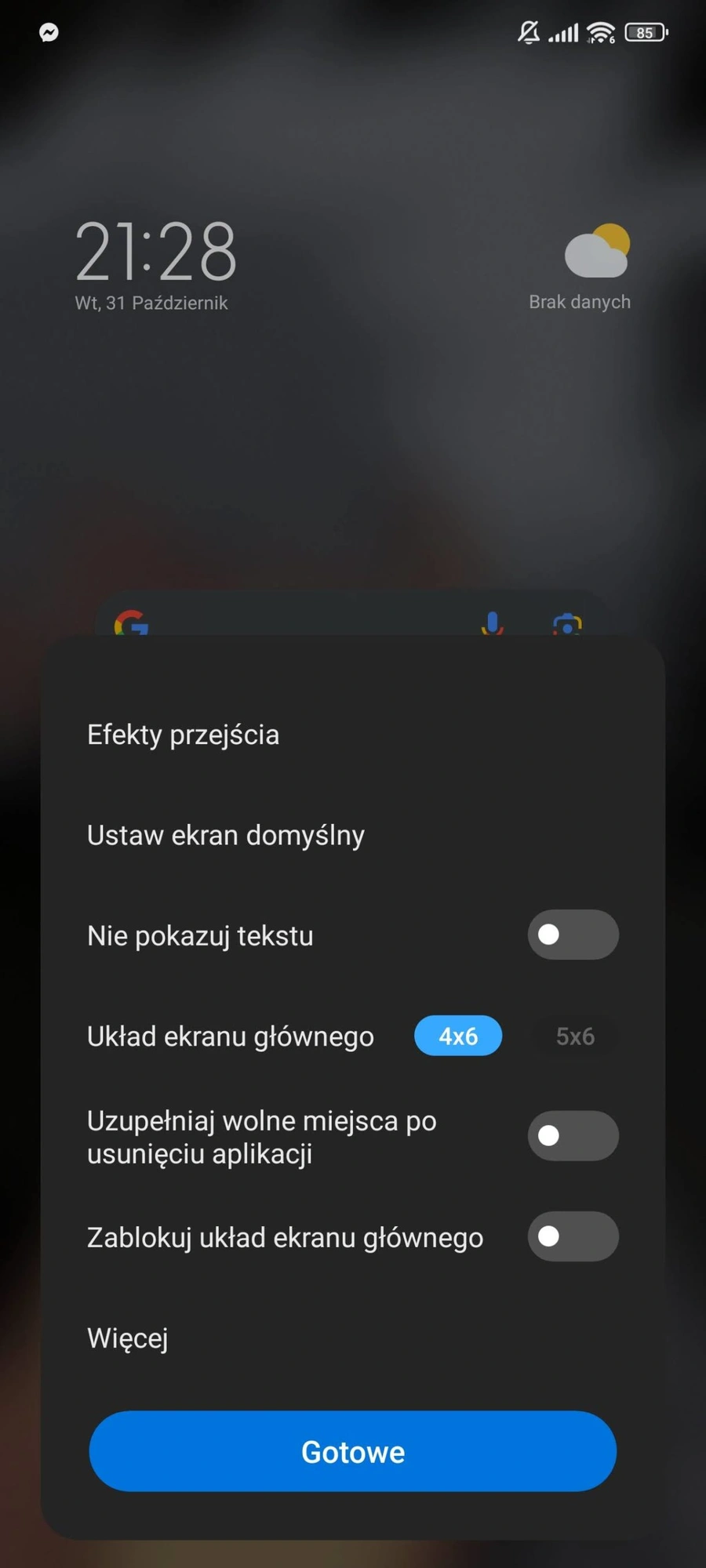Enable Uzupełniaj wolne miejsca po usunięciu aplikacji

coord(573,1135)
